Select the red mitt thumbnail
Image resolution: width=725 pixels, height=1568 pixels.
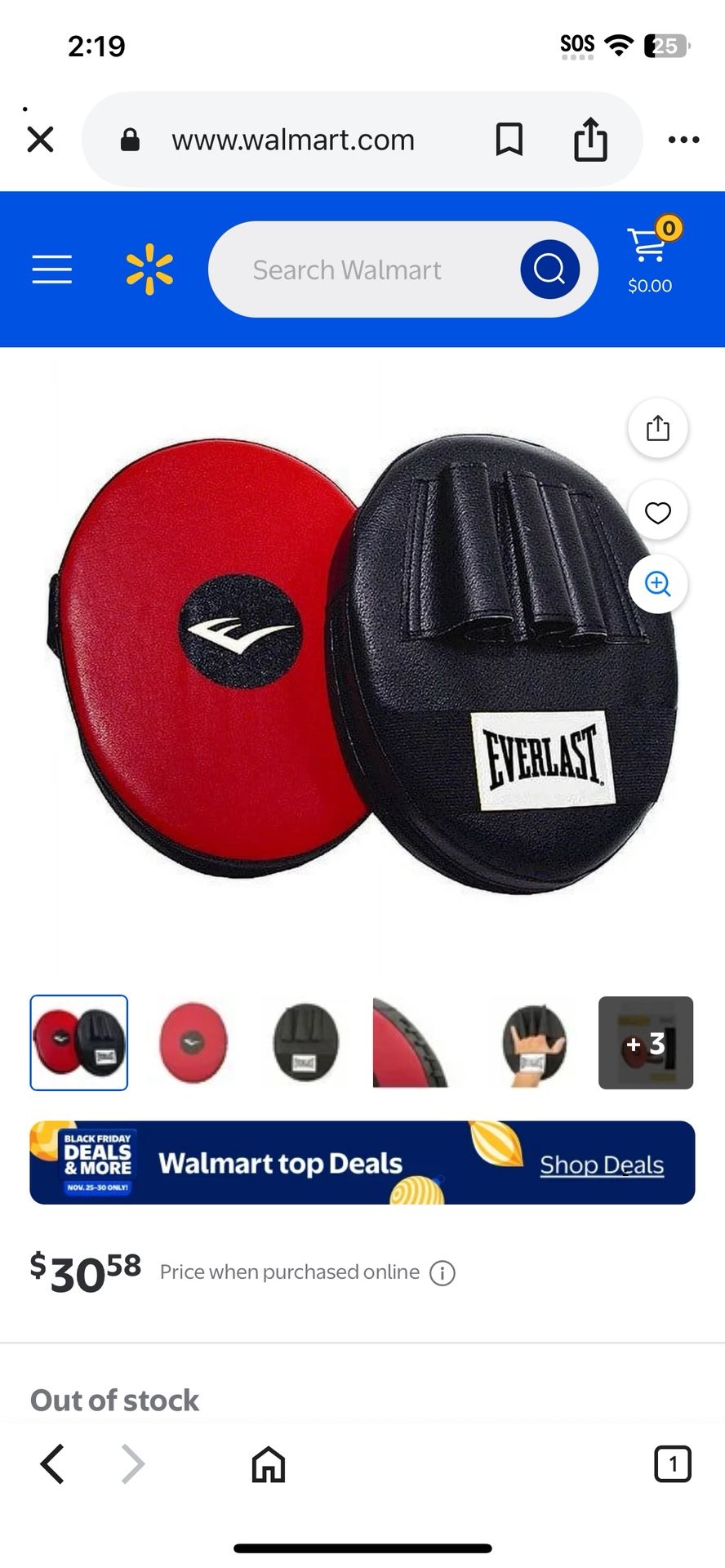[x=193, y=1043]
